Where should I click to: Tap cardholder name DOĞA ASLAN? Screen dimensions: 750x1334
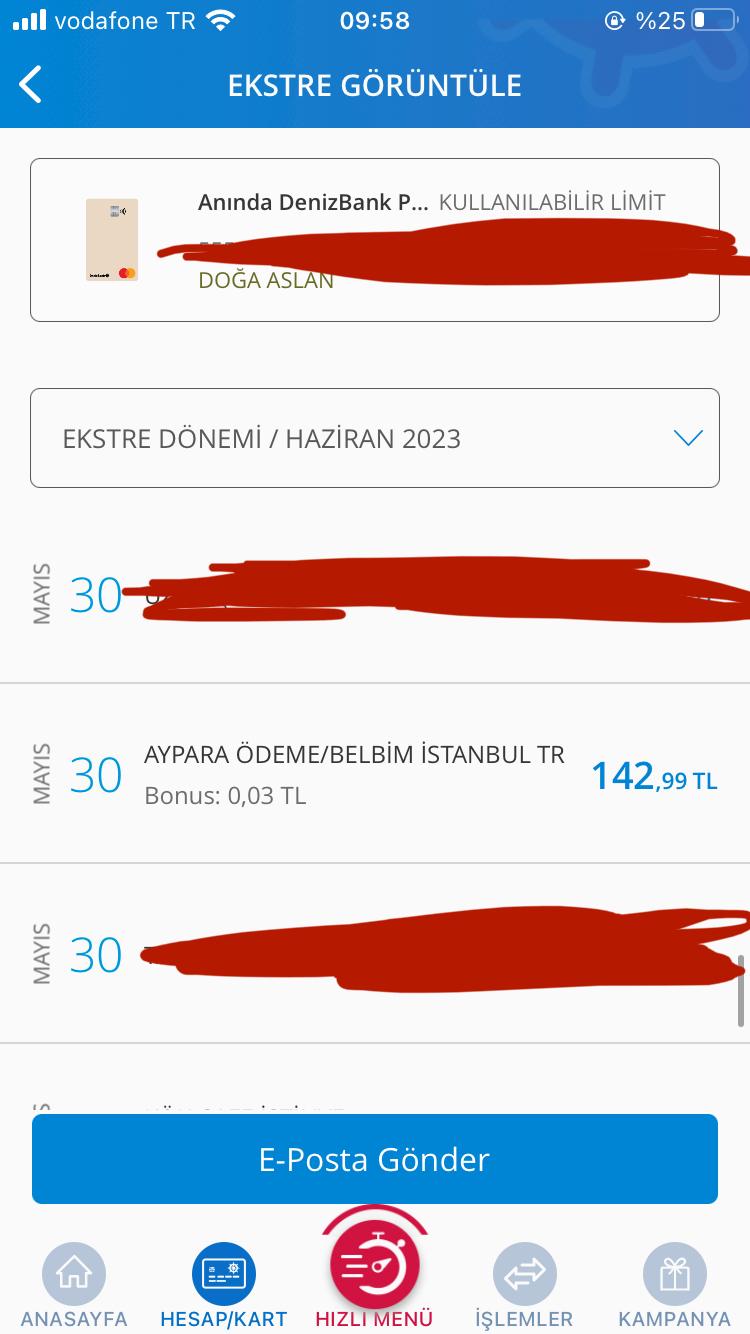tap(264, 281)
